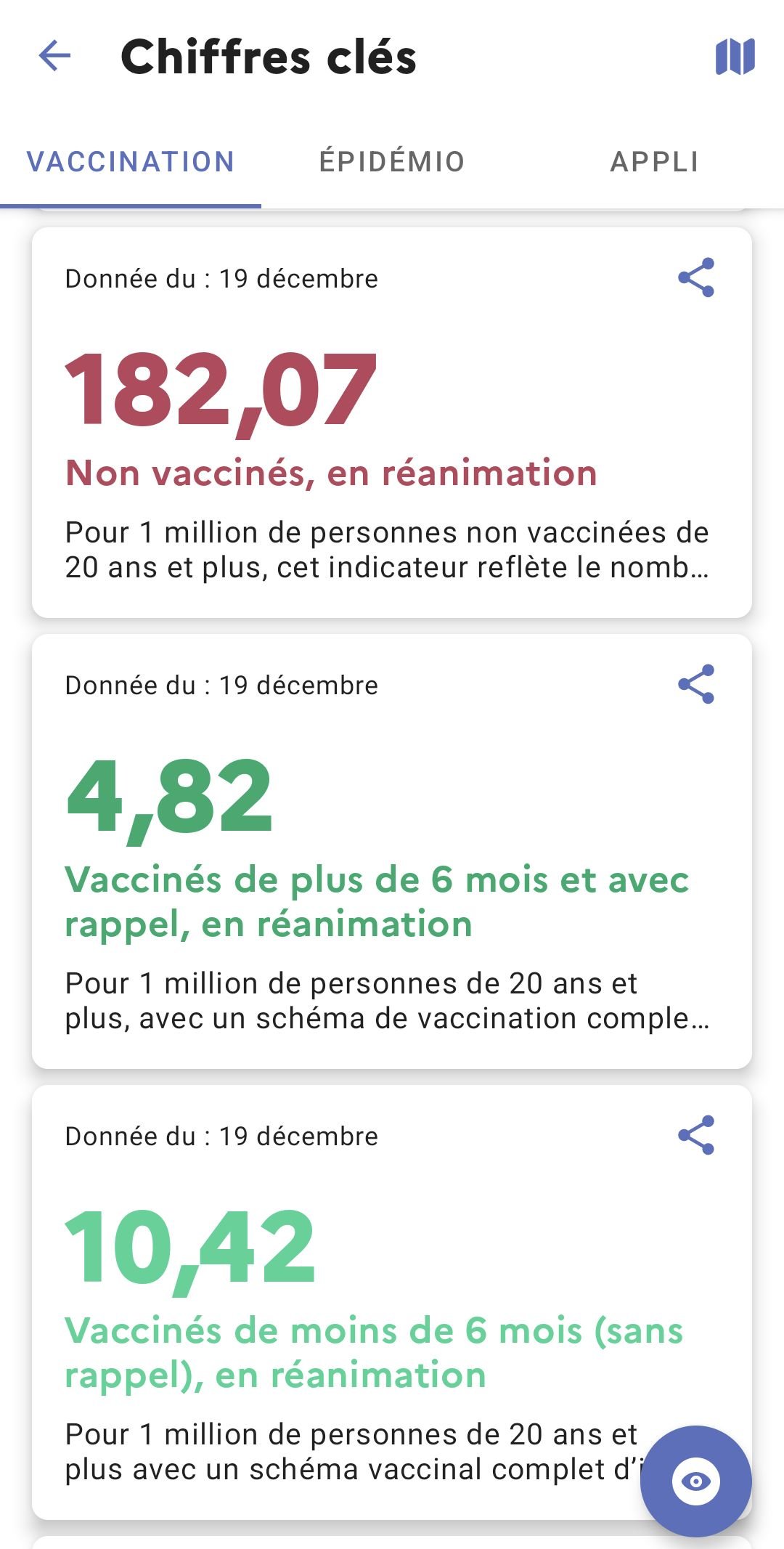The image size is (784, 1549).
Task: Tap the floating eye button
Action: pos(695,1481)
